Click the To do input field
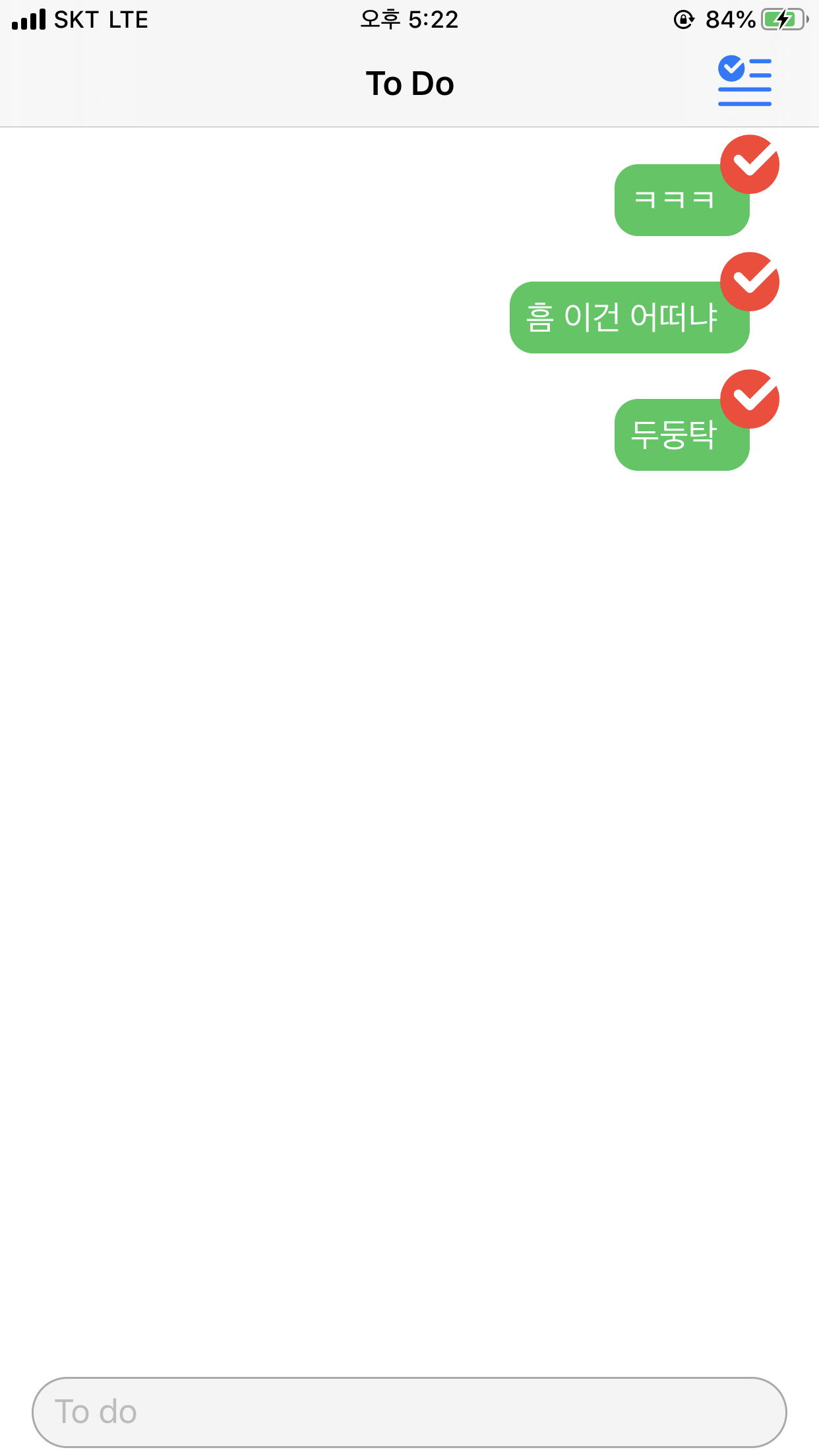 pos(409,1411)
